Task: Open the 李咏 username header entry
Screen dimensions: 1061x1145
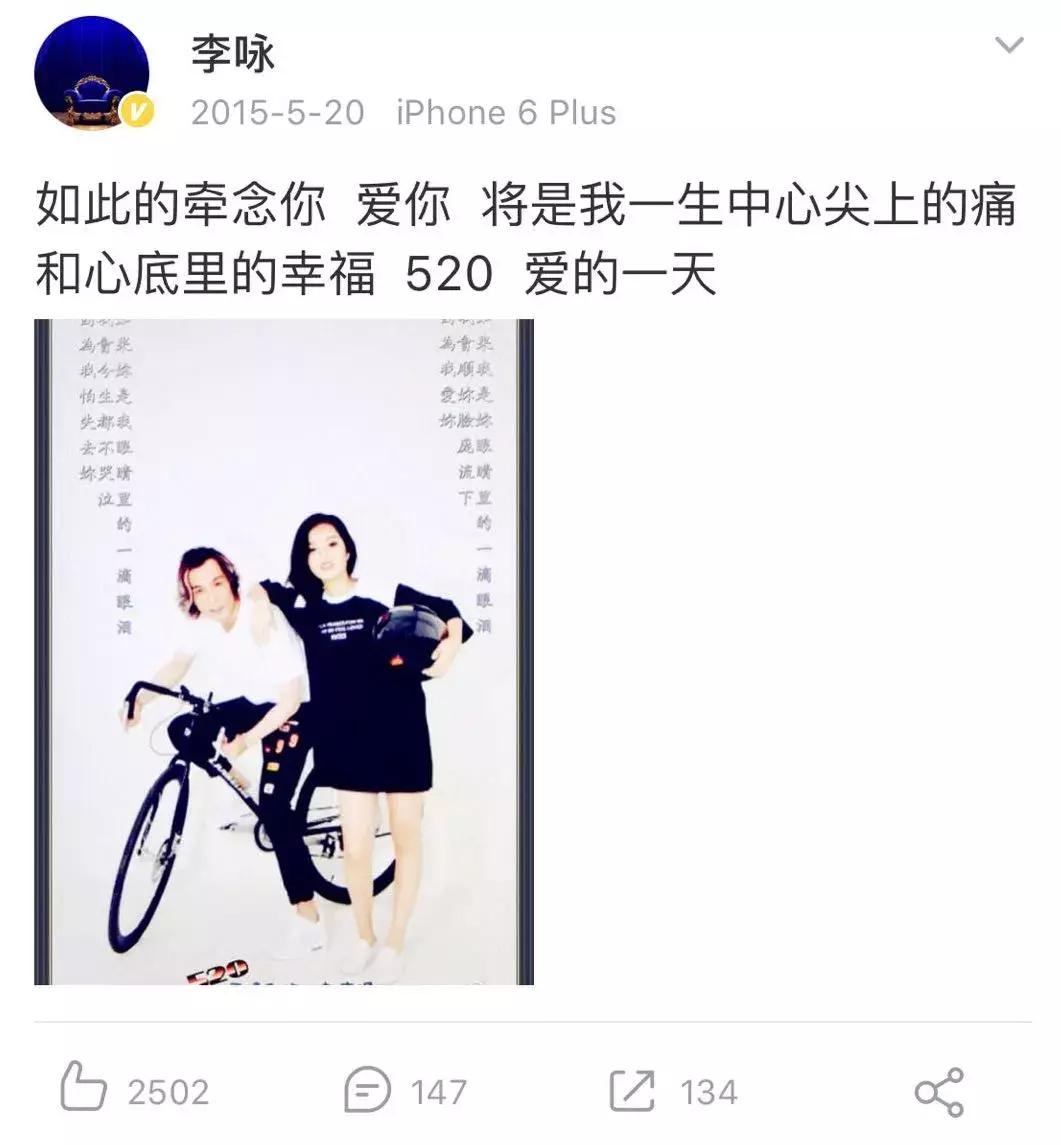Action: tap(232, 55)
